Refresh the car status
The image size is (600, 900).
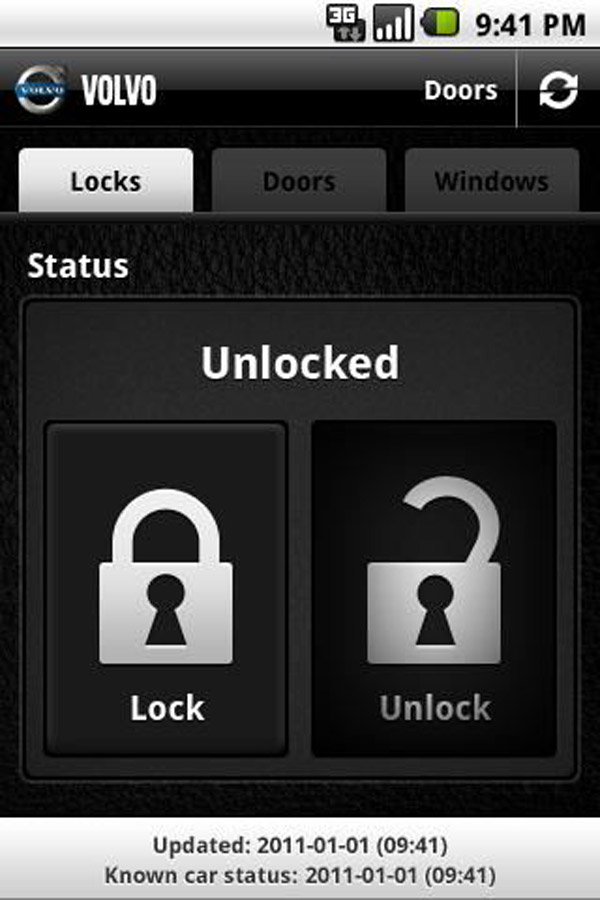[x=558, y=91]
